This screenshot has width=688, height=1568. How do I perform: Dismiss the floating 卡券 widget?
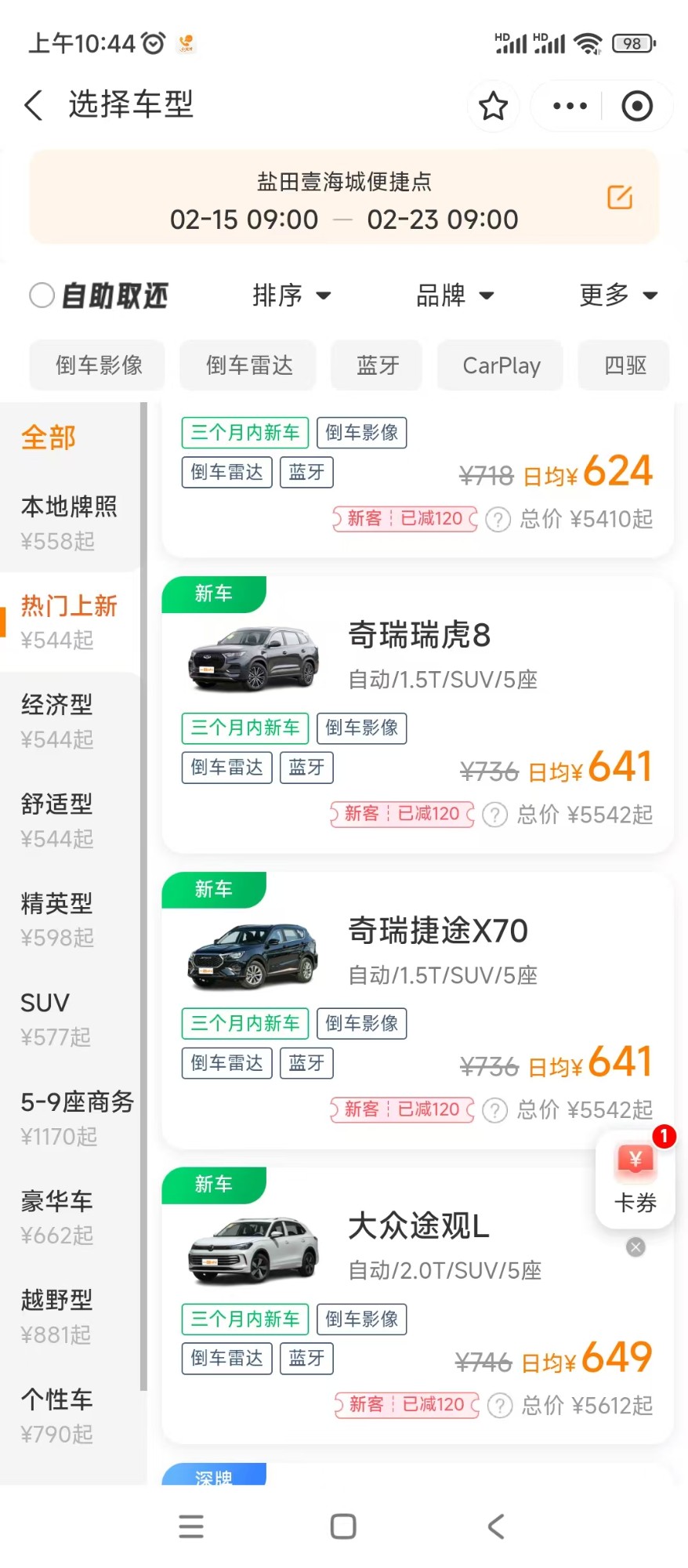635,1247
